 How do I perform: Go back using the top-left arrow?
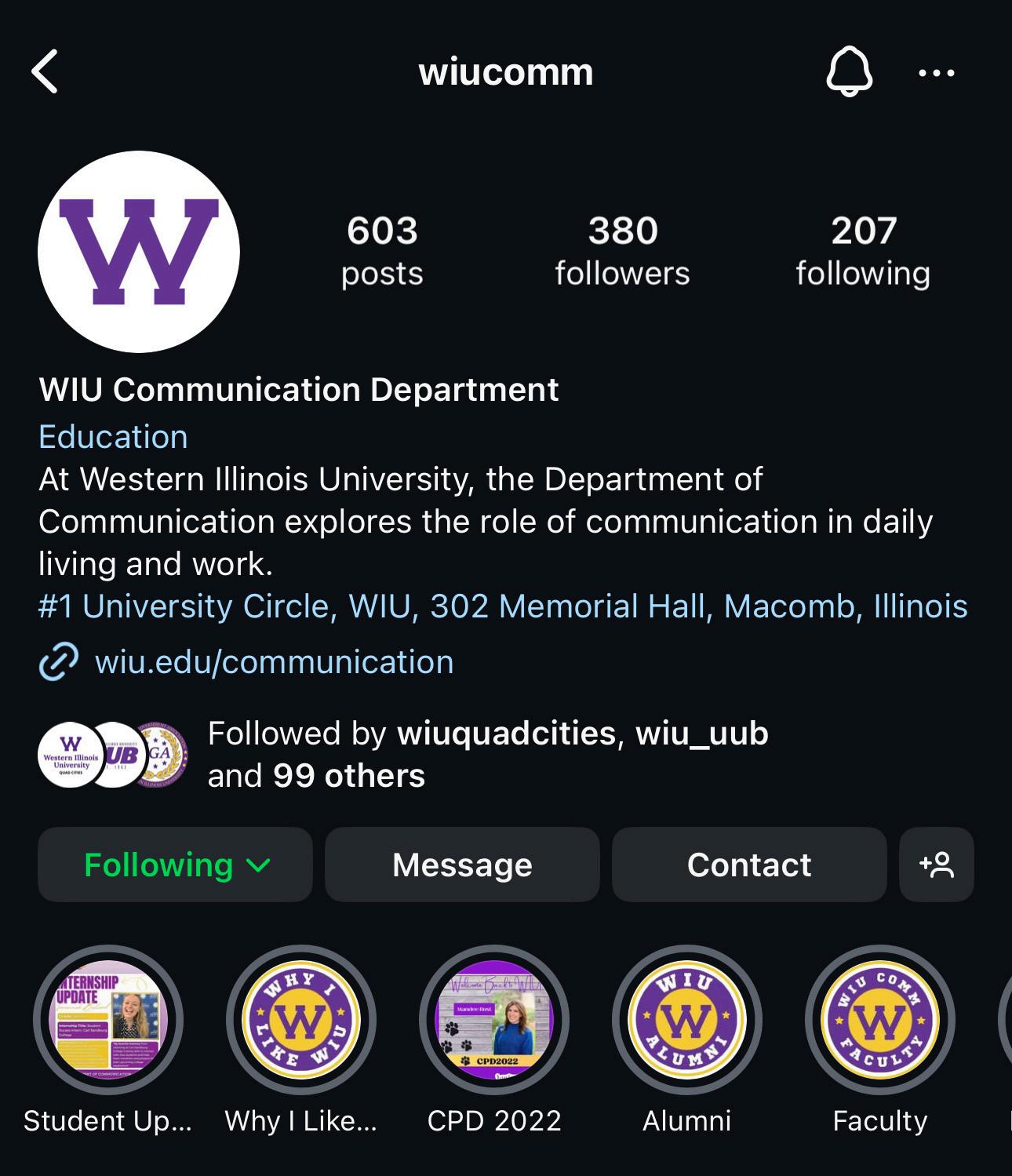point(46,72)
